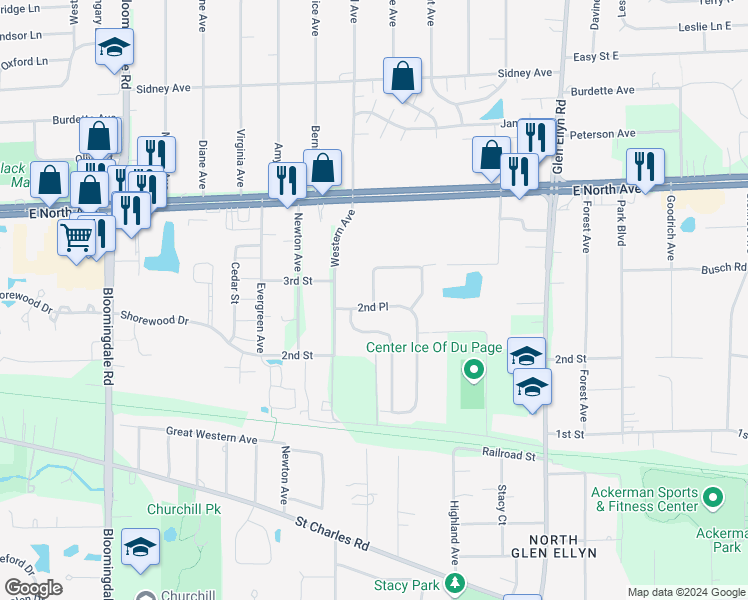Select the Ackerman Sports & Fitness Center pin
The height and width of the screenshot is (600, 748).
(x=712, y=496)
